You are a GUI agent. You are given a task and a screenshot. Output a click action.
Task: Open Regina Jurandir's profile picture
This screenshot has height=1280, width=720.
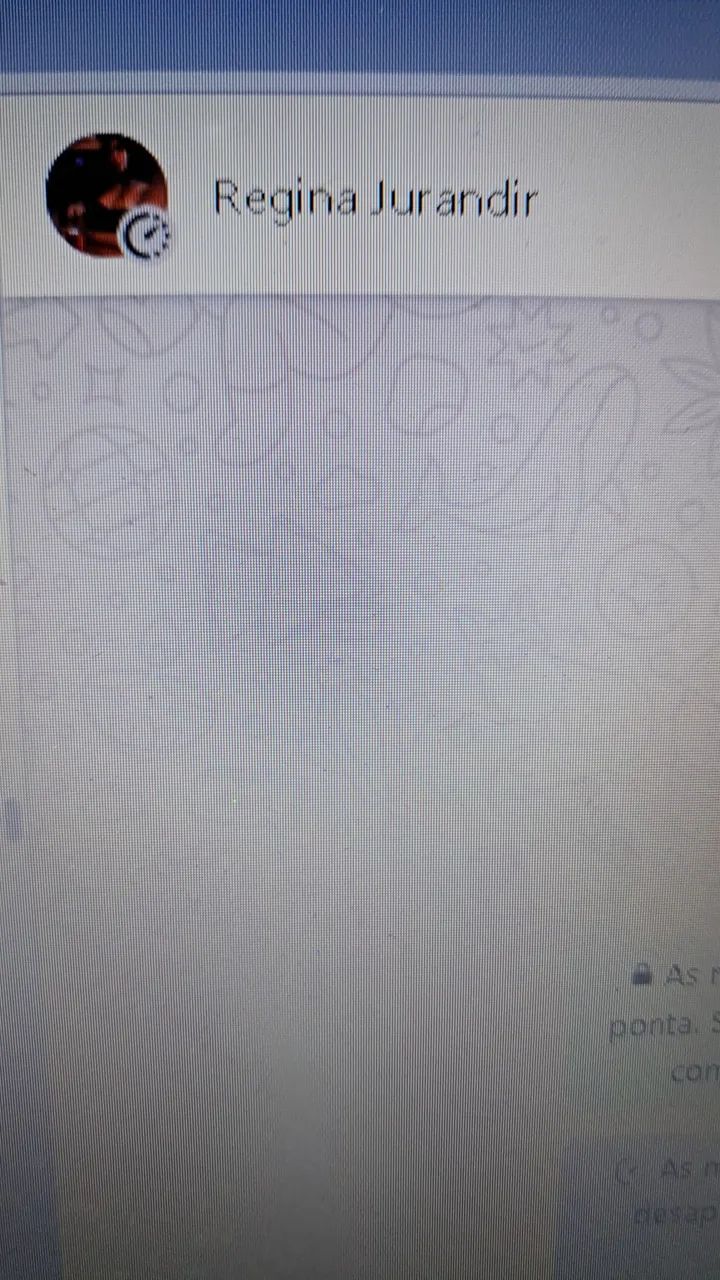(104, 194)
